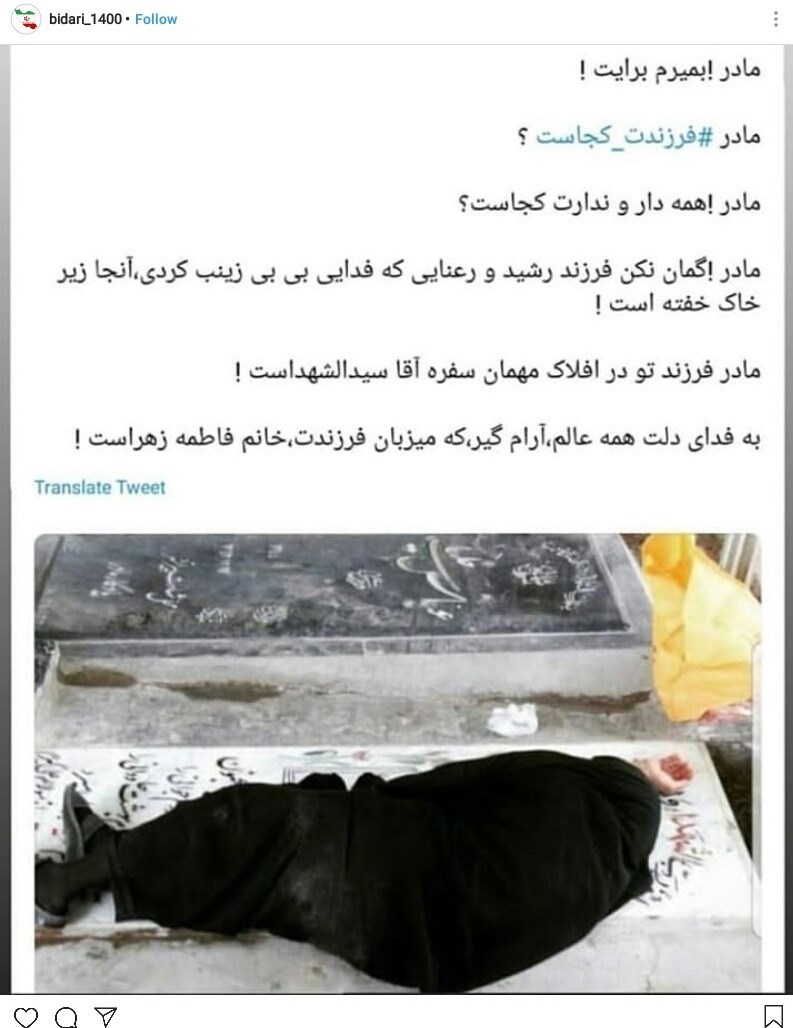Screen dimensions: 793x1028
Task: Open the post overflow menu
Action: (x=773, y=19)
